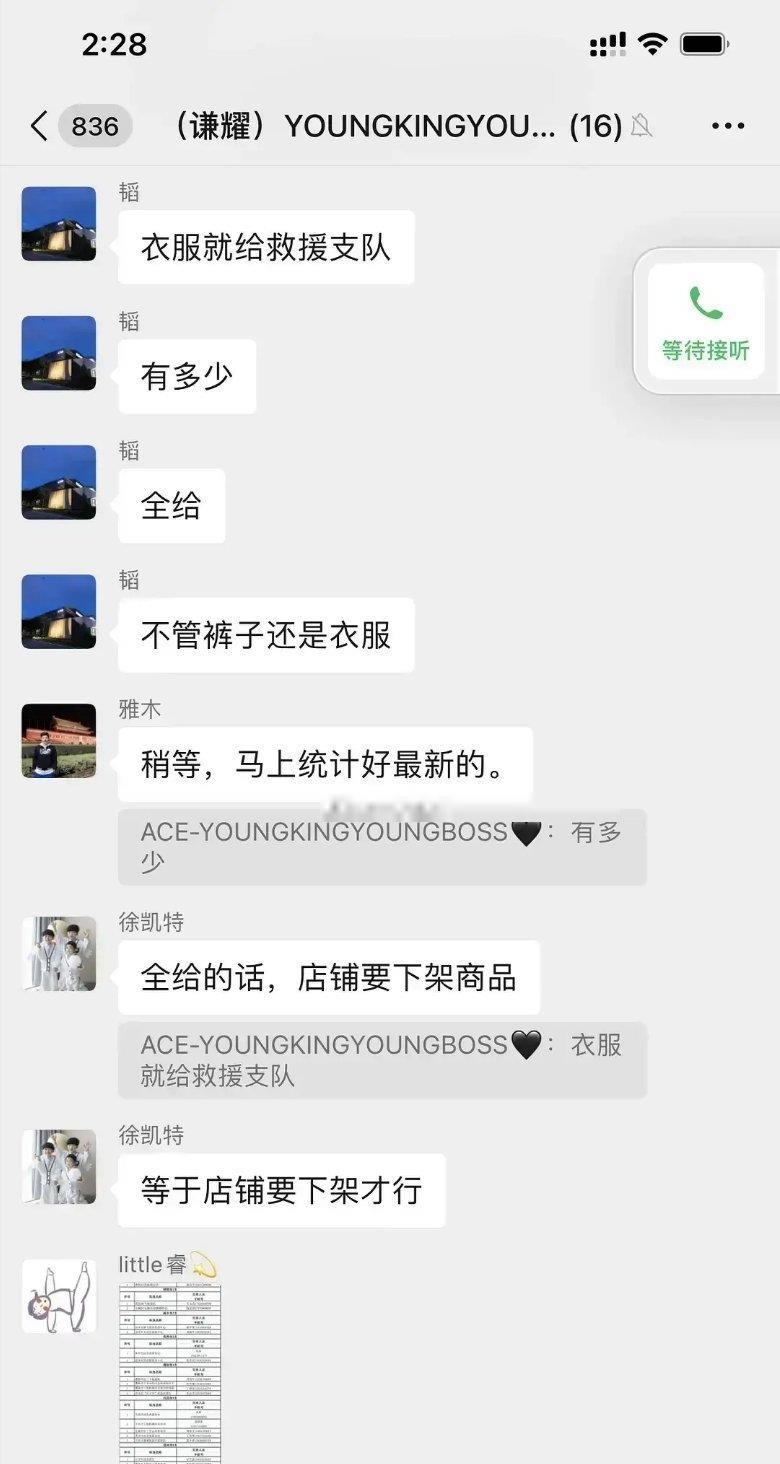Tap the unread badge showing 836
The height and width of the screenshot is (1464, 780).
pos(95,124)
